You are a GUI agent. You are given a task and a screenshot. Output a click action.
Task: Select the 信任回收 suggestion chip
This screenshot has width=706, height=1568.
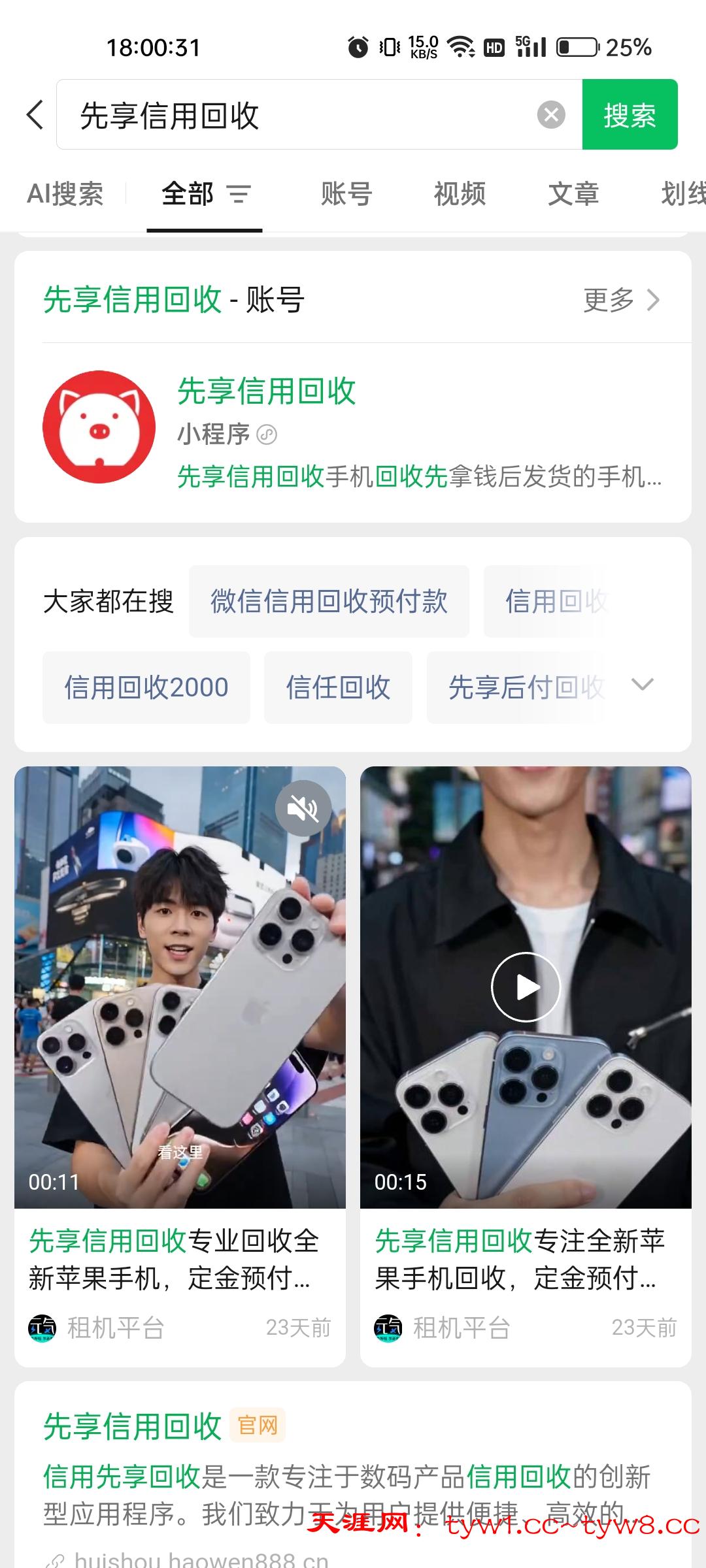(338, 687)
